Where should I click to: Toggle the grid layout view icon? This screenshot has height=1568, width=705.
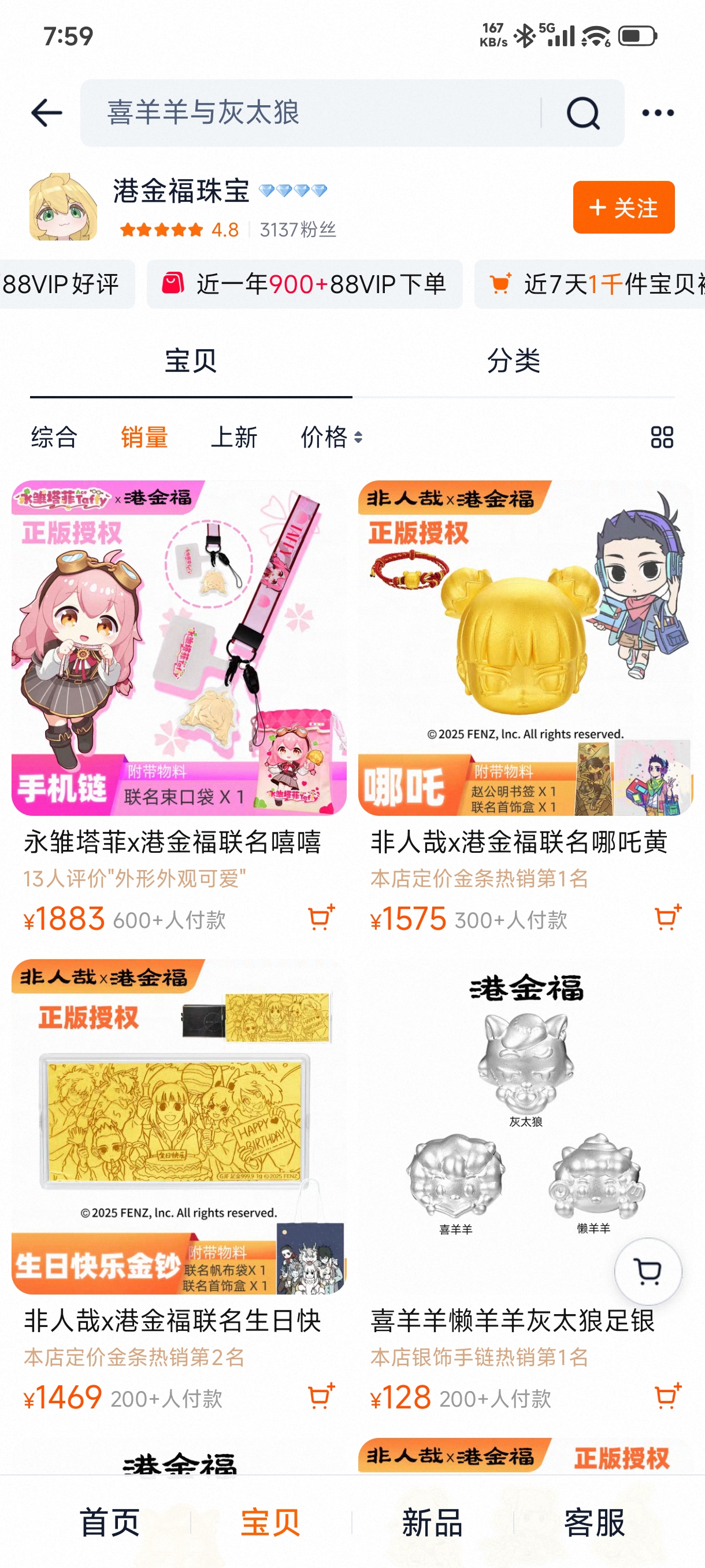point(662,437)
